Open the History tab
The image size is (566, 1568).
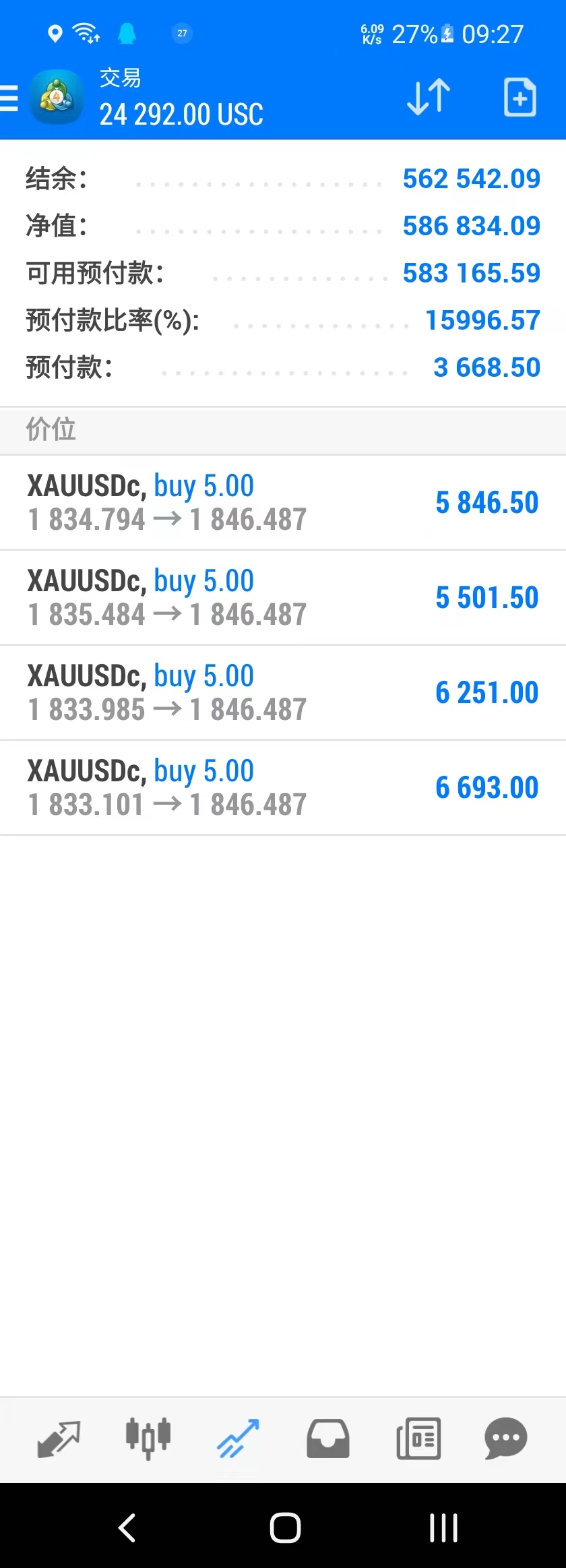(328, 1439)
